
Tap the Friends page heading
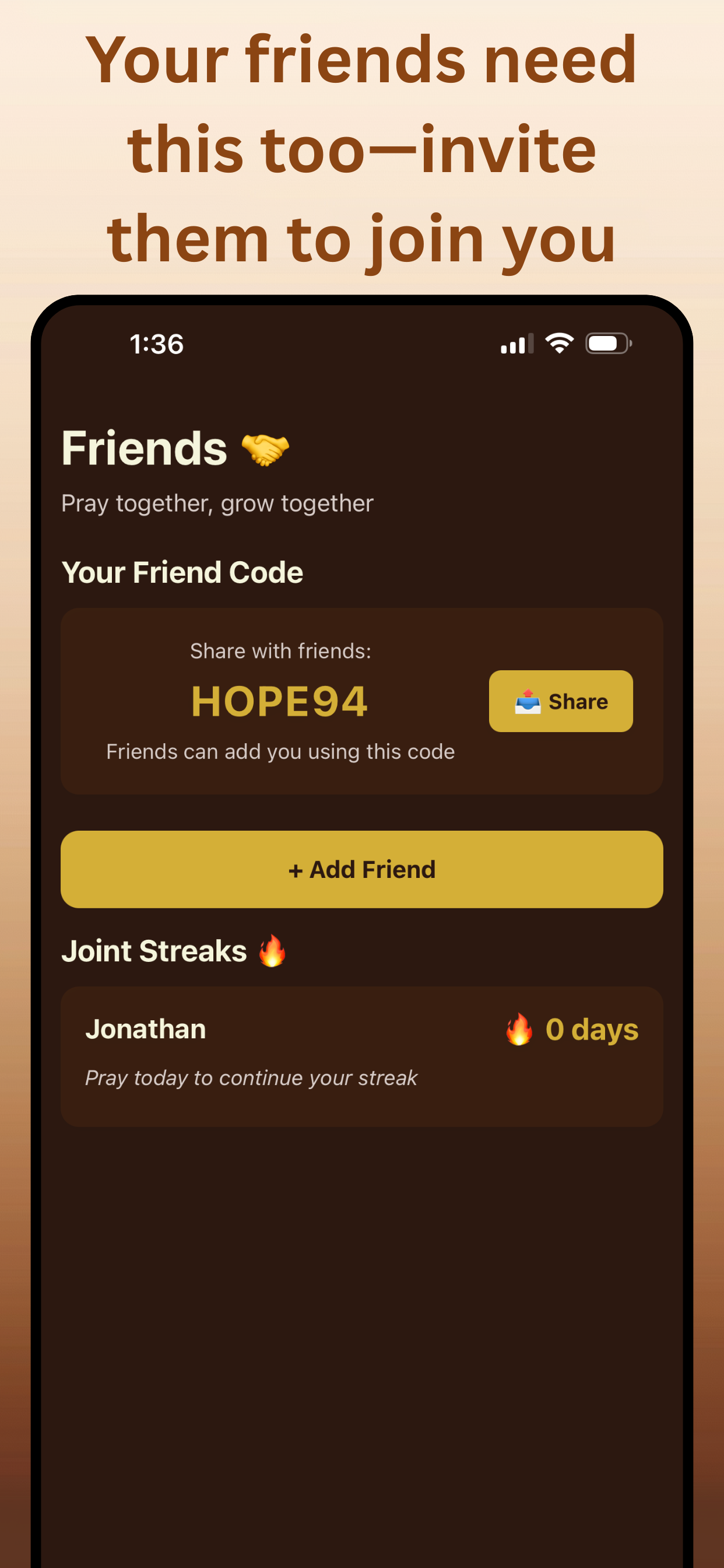pos(144,448)
